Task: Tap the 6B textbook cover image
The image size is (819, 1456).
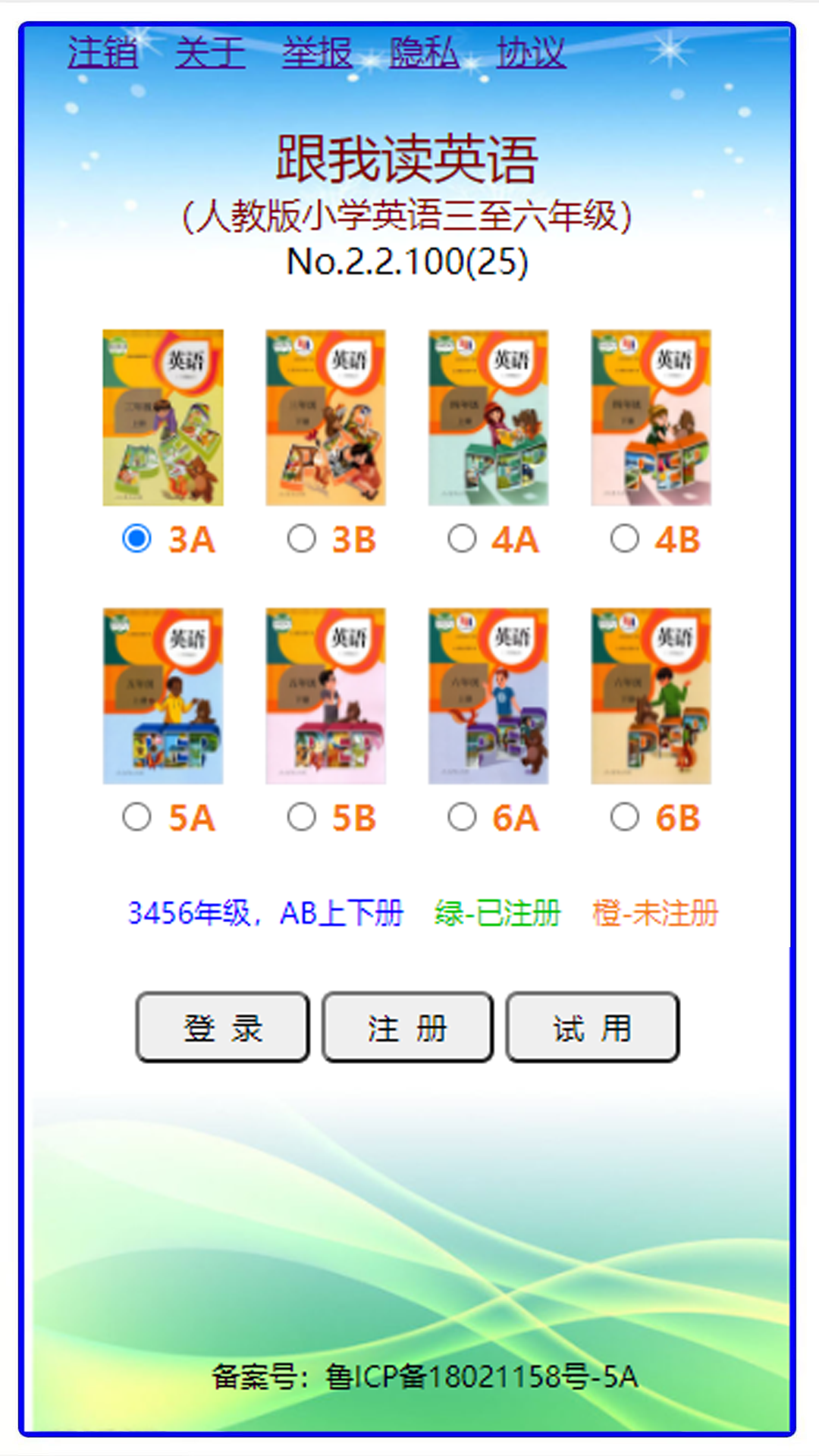Action: (x=651, y=696)
